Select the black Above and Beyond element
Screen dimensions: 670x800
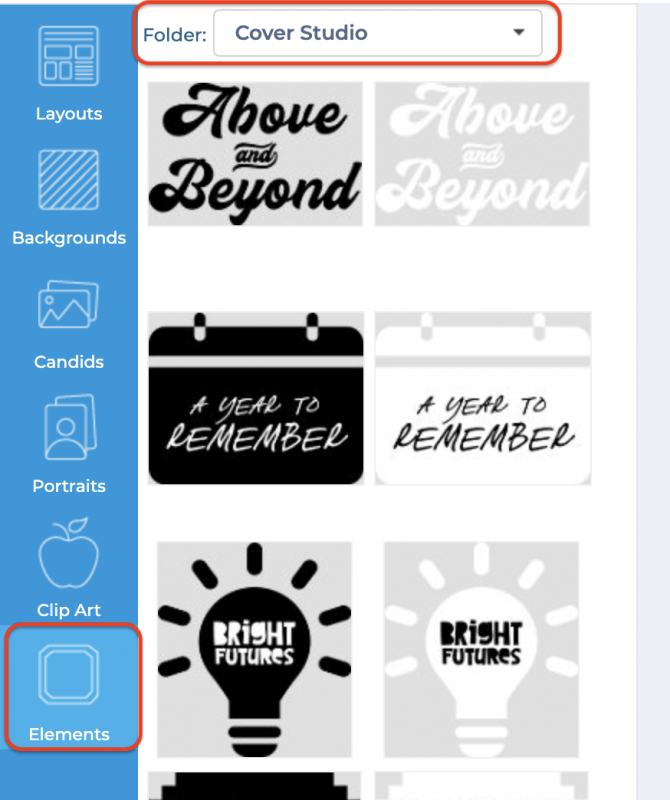point(255,154)
